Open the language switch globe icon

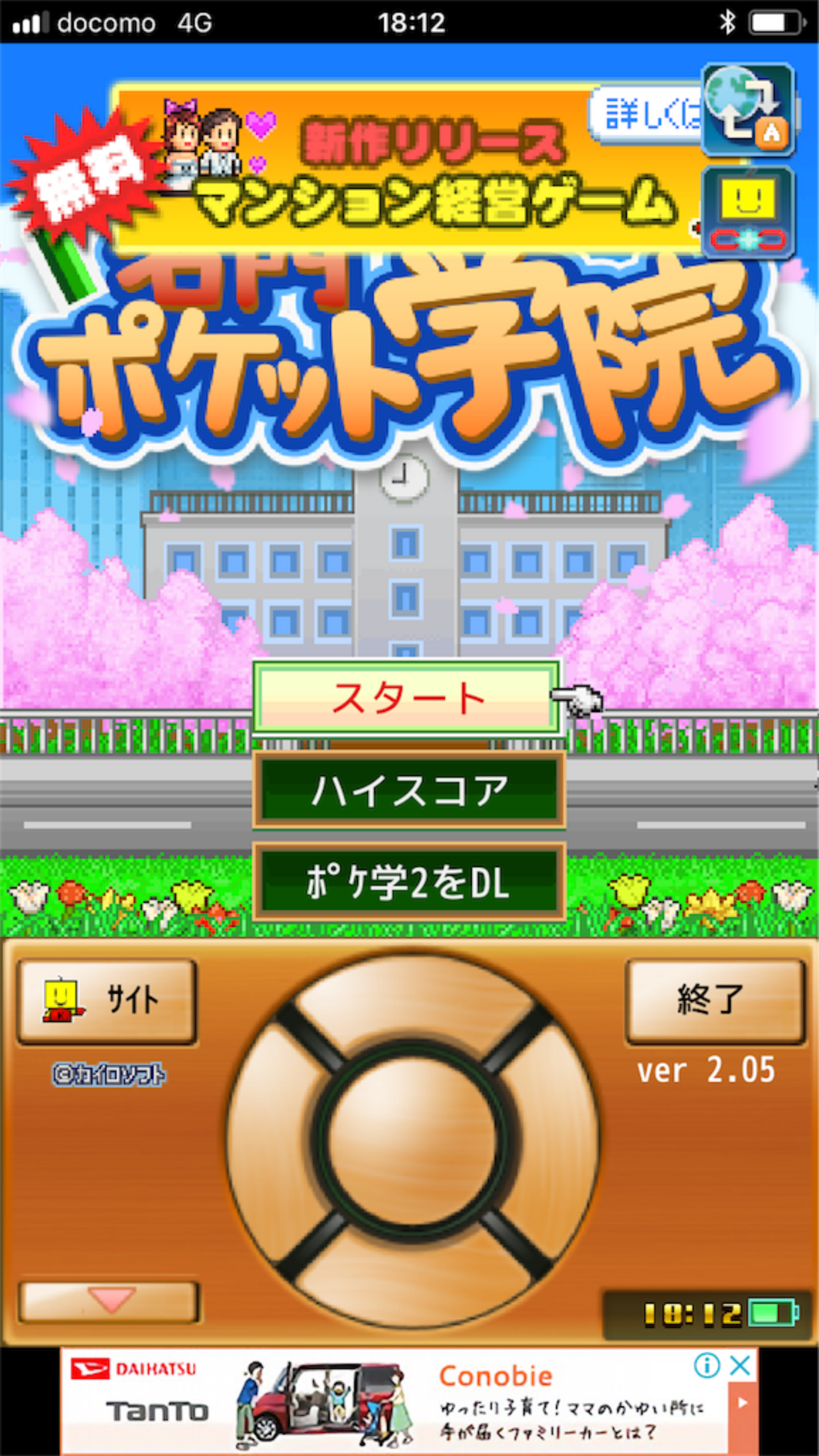(748, 110)
